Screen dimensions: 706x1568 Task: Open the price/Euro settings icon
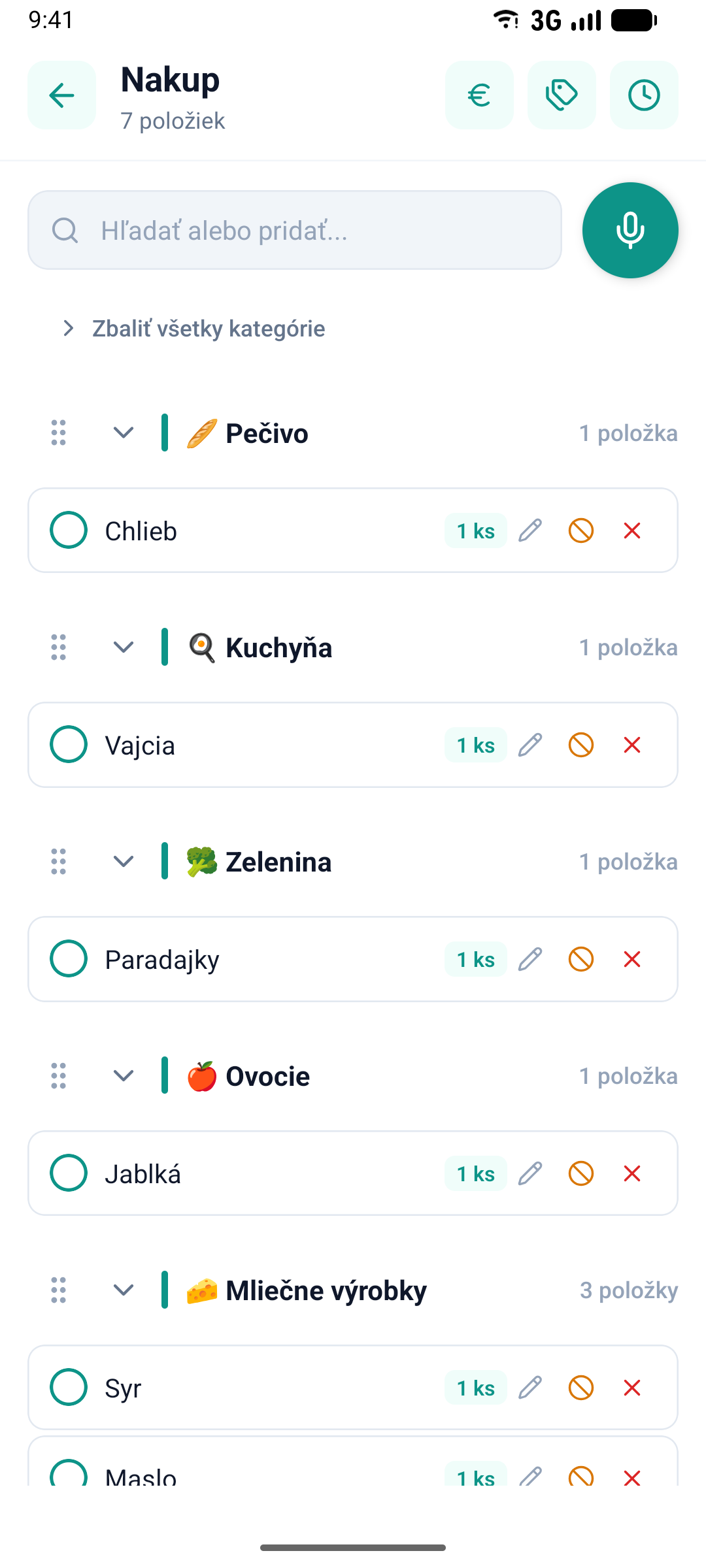click(479, 95)
